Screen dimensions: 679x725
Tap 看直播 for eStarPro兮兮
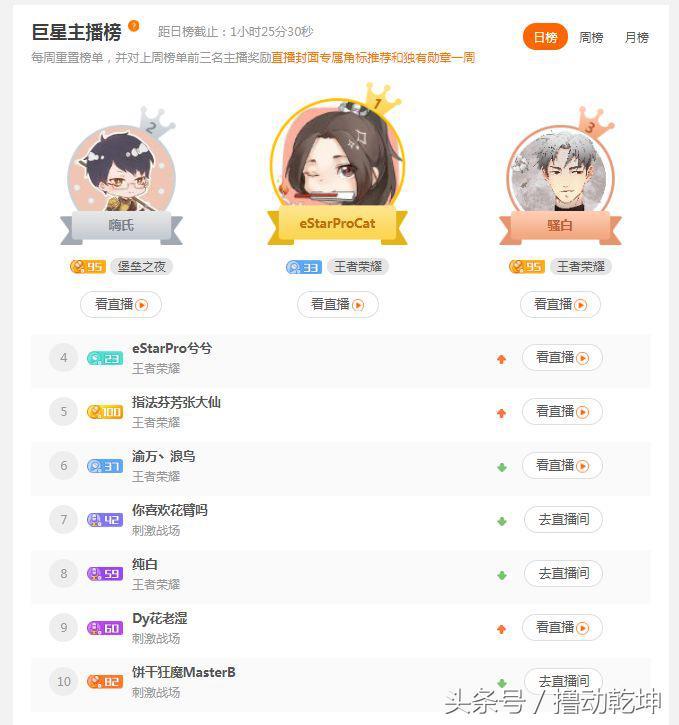562,357
